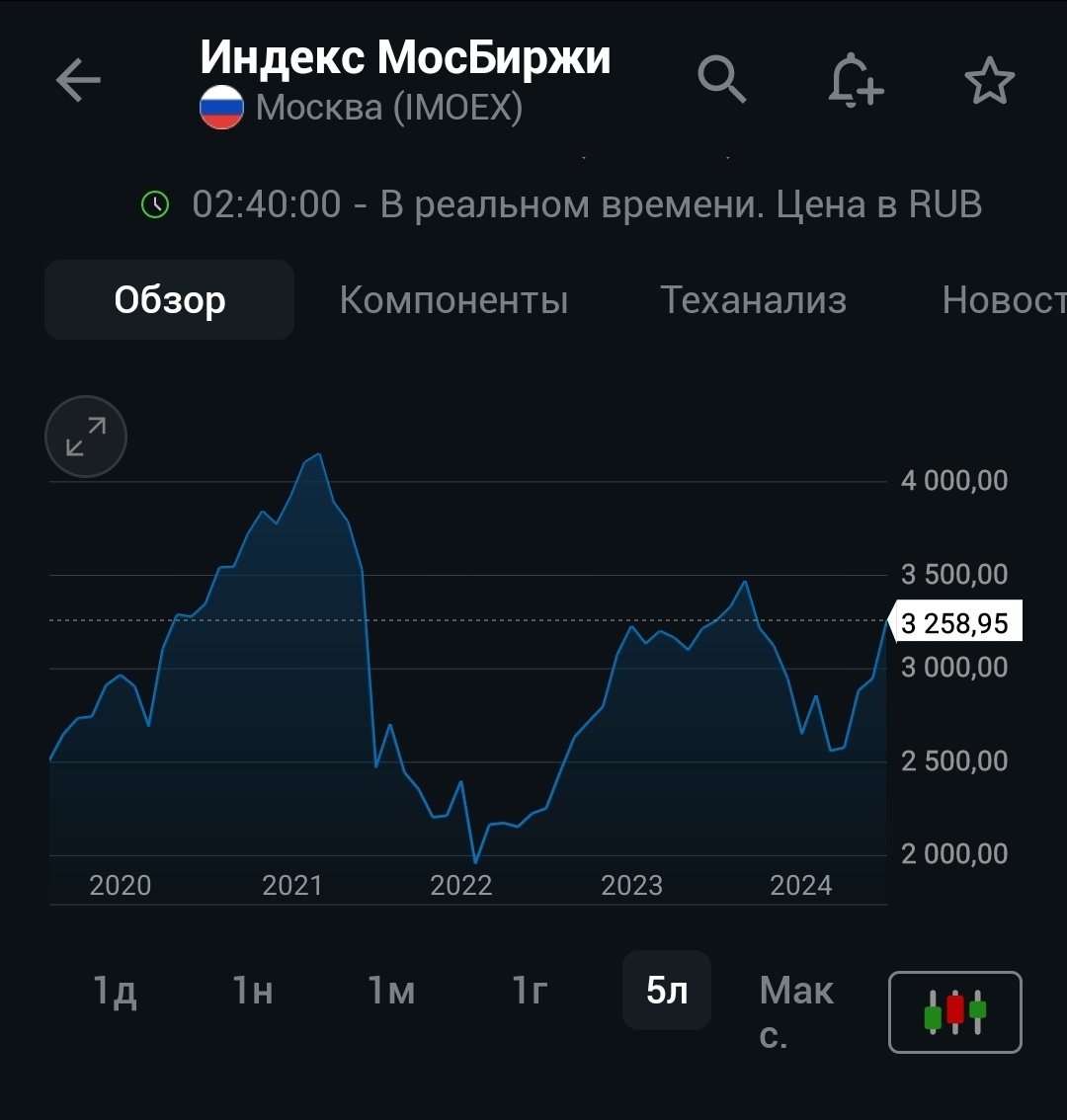This screenshot has height=1120, width=1067.
Task: Open the Новости tab
Action: [x=1003, y=300]
